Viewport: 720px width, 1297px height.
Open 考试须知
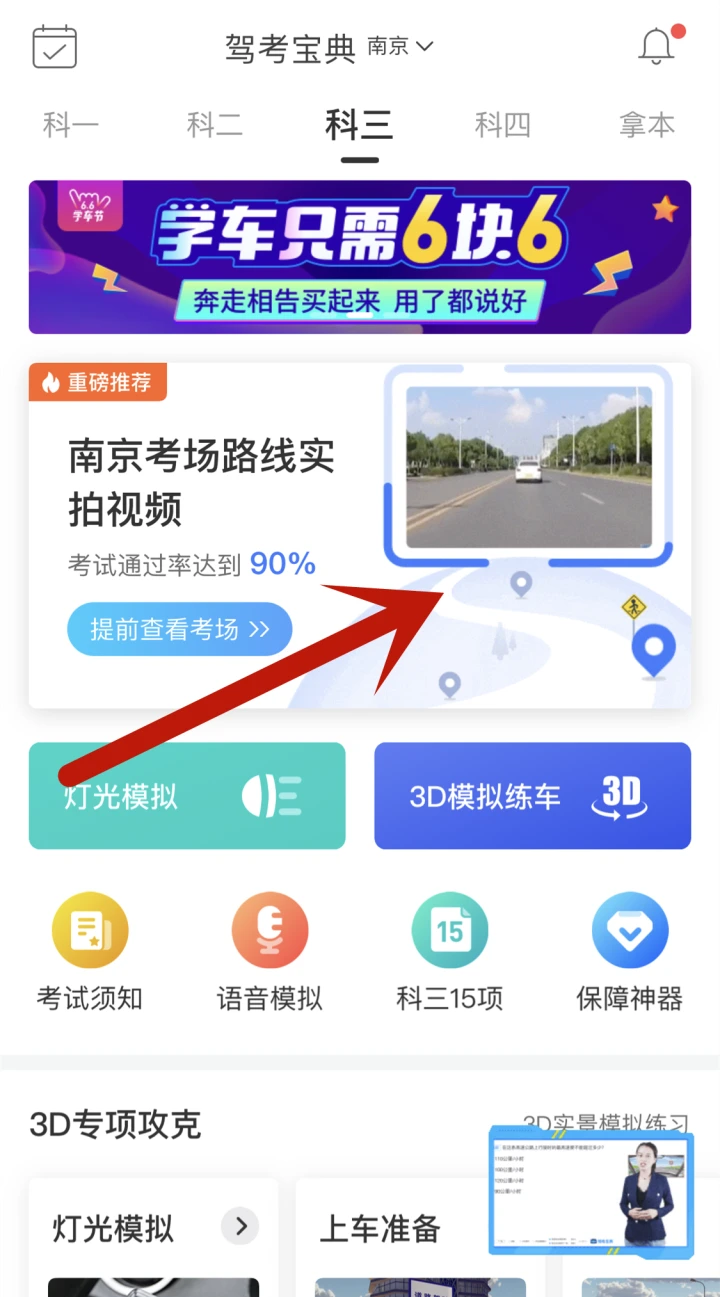click(90, 950)
